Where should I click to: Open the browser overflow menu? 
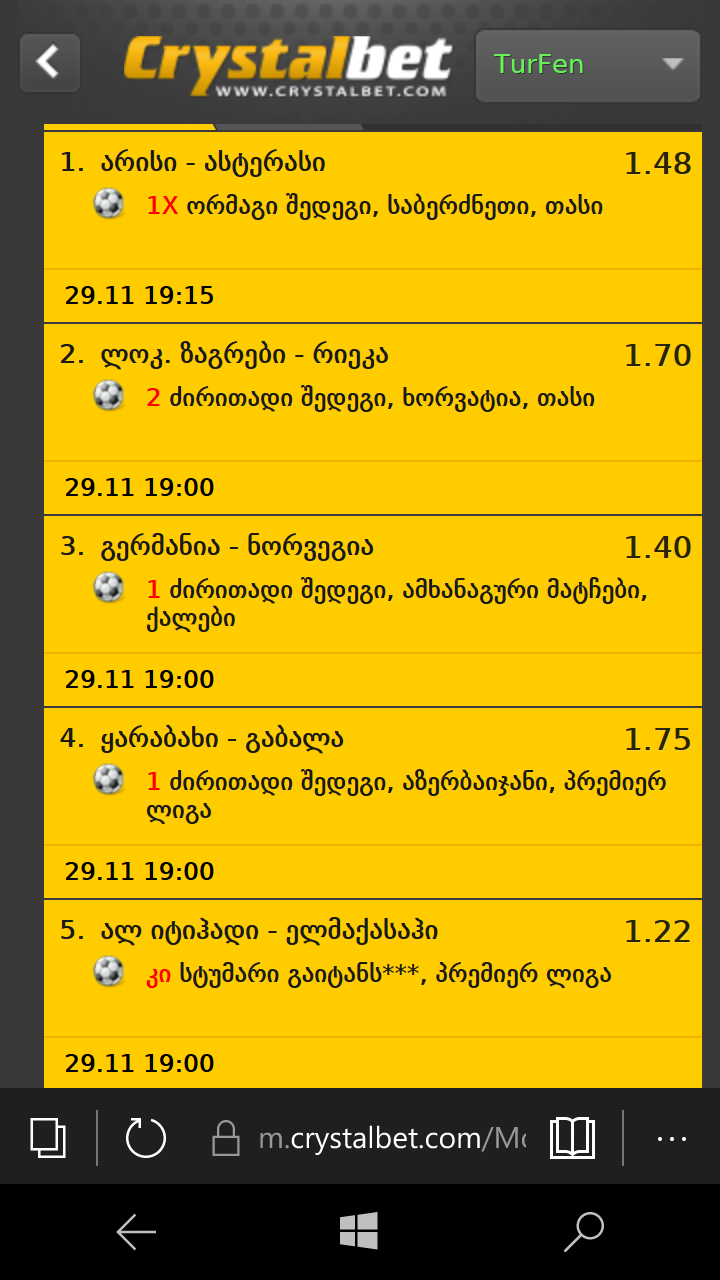pos(671,1138)
